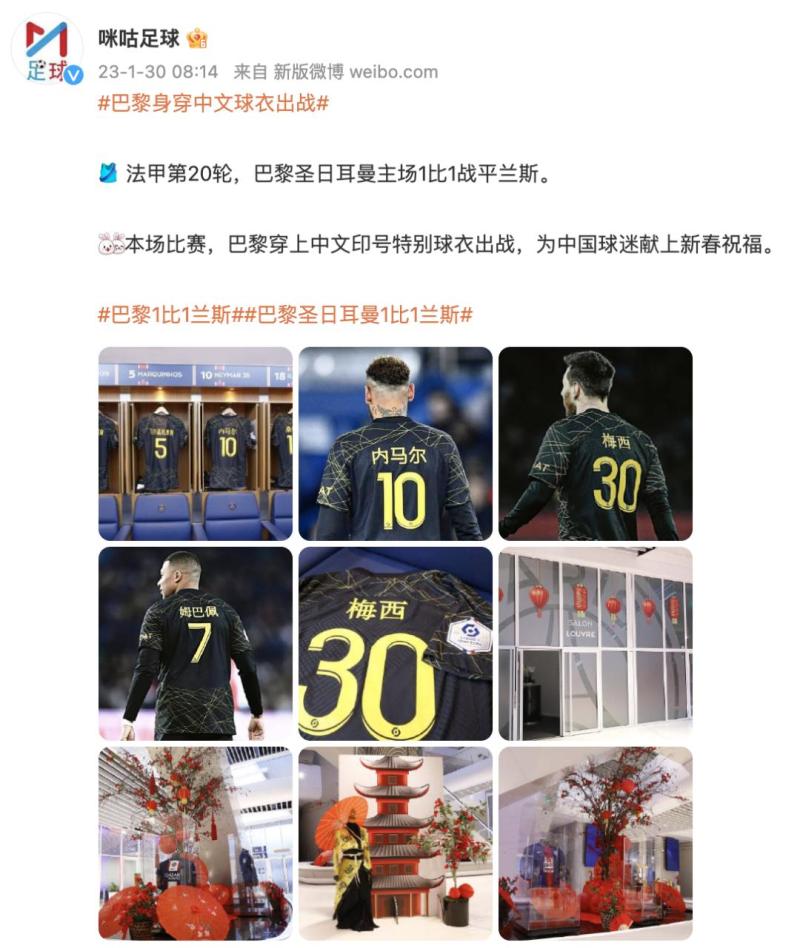
Task: View 内马尔 number 10 jersey photo
Action: pos(395,443)
